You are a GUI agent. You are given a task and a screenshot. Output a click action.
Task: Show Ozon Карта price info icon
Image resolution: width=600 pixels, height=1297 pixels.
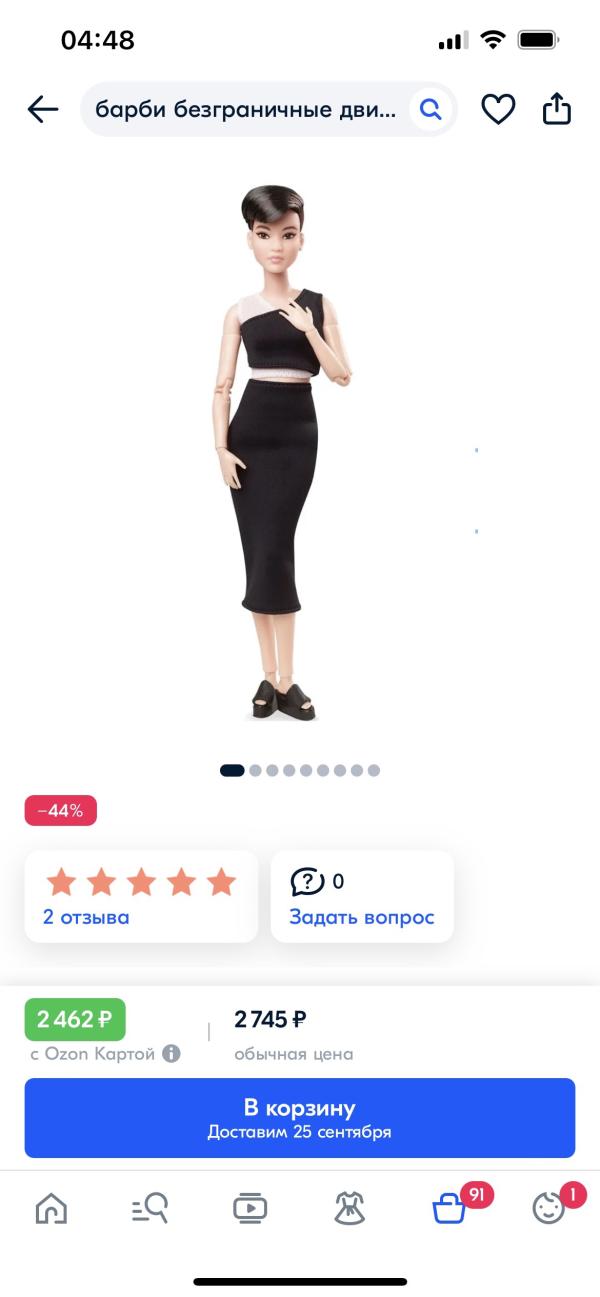tap(172, 1053)
